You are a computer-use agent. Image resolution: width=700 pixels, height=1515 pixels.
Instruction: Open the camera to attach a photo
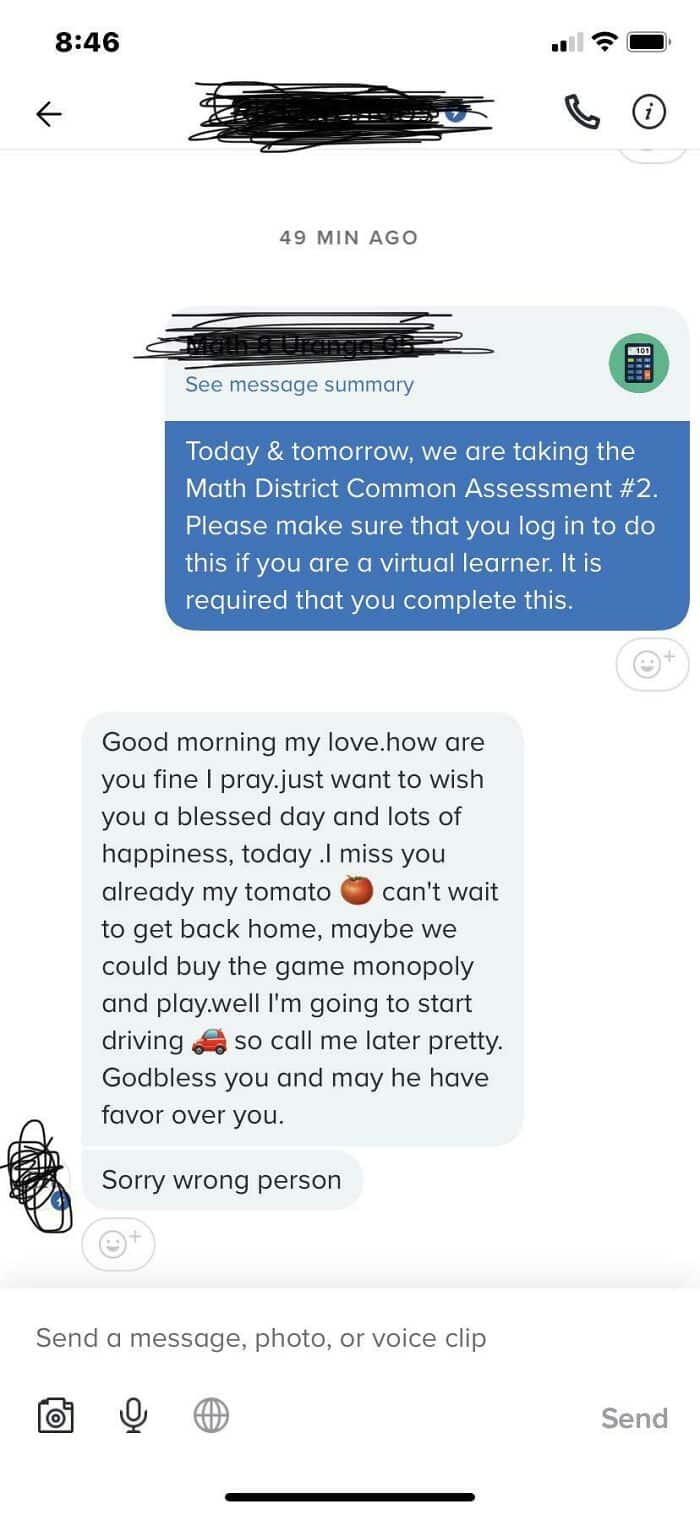click(x=55, y=1416)
